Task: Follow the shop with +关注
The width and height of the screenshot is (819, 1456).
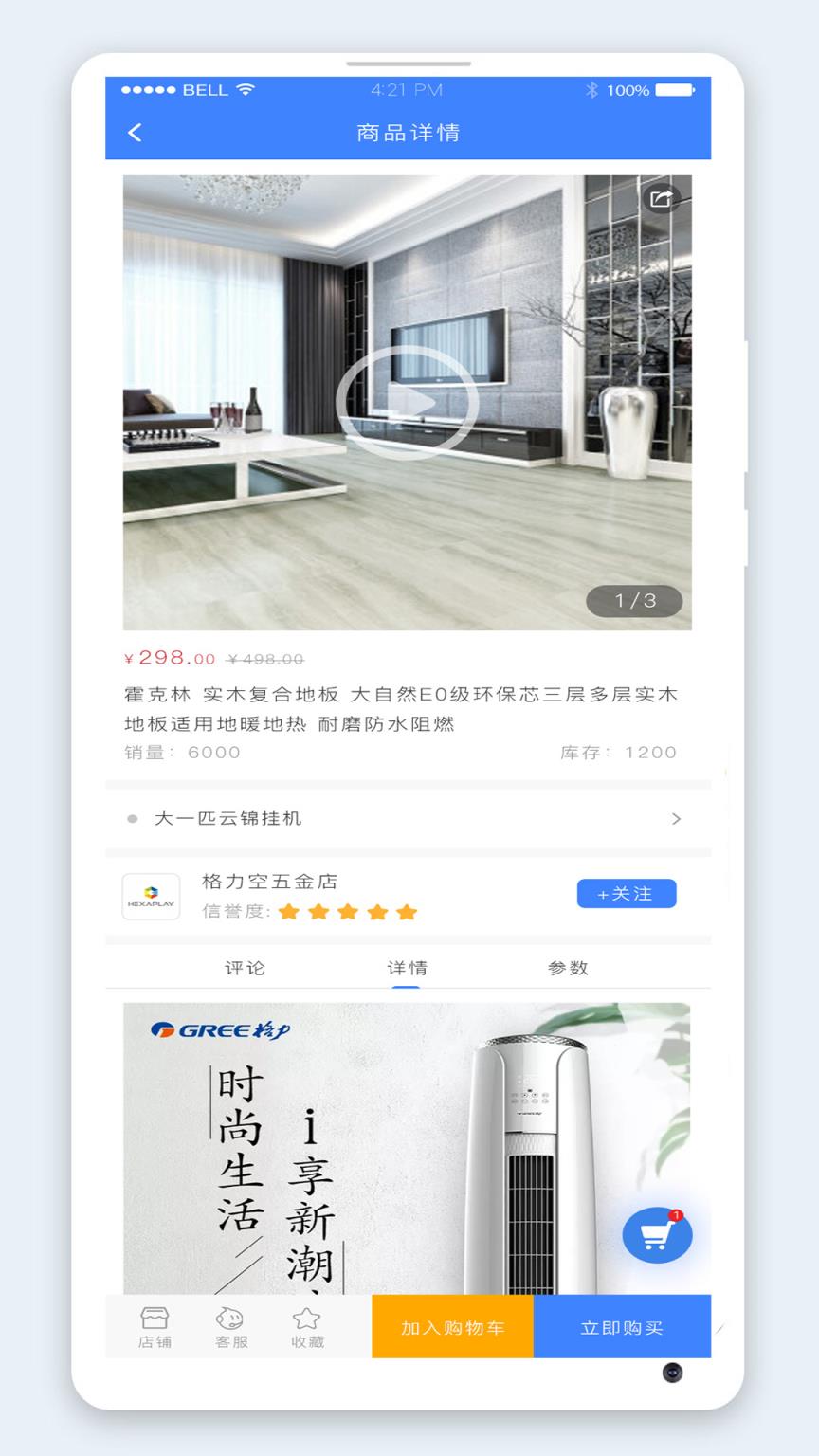Action: [x=626, y=894]
